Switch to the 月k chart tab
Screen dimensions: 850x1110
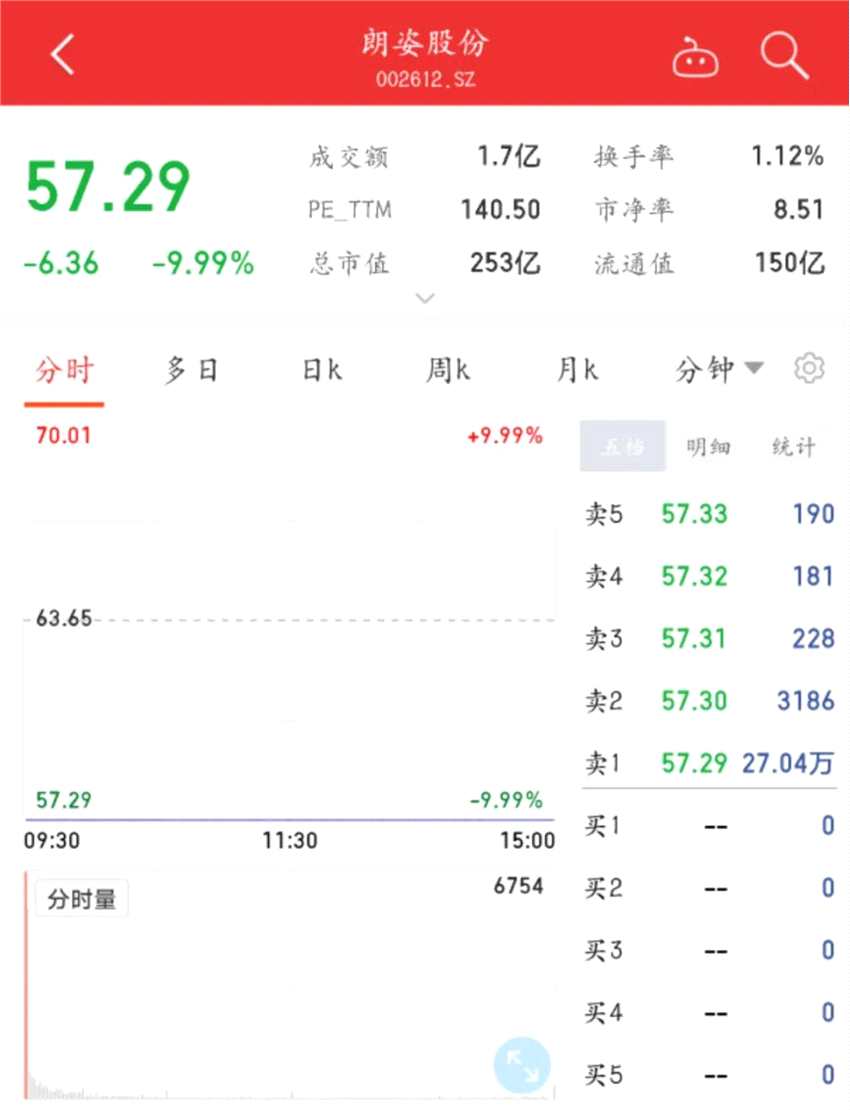pos(577,371)
